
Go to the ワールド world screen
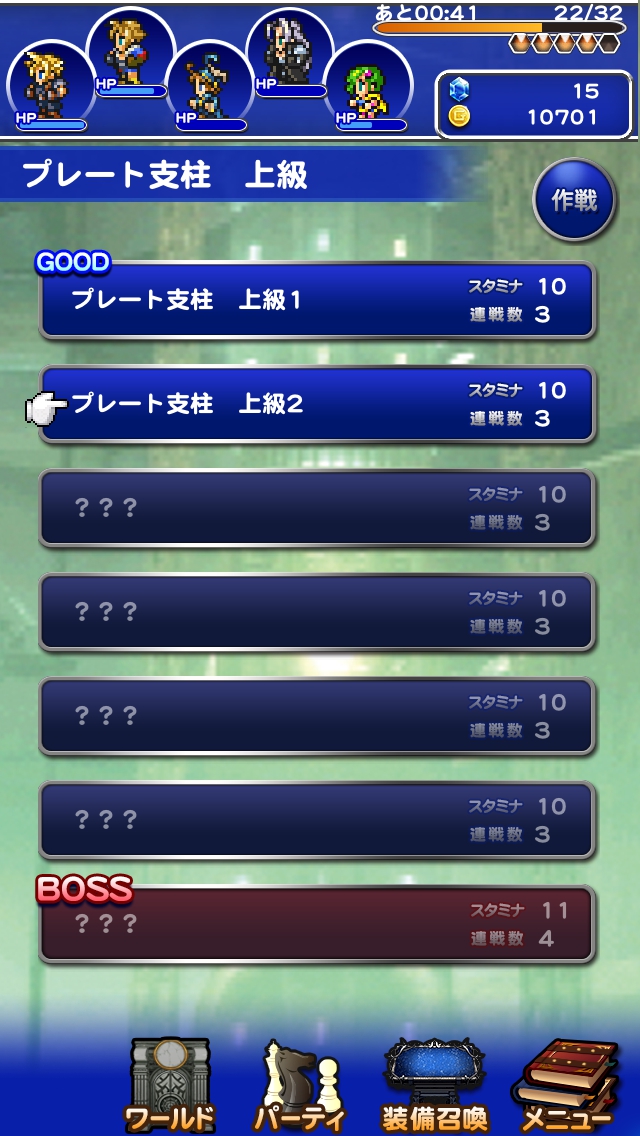click(x=169, y=1086)
